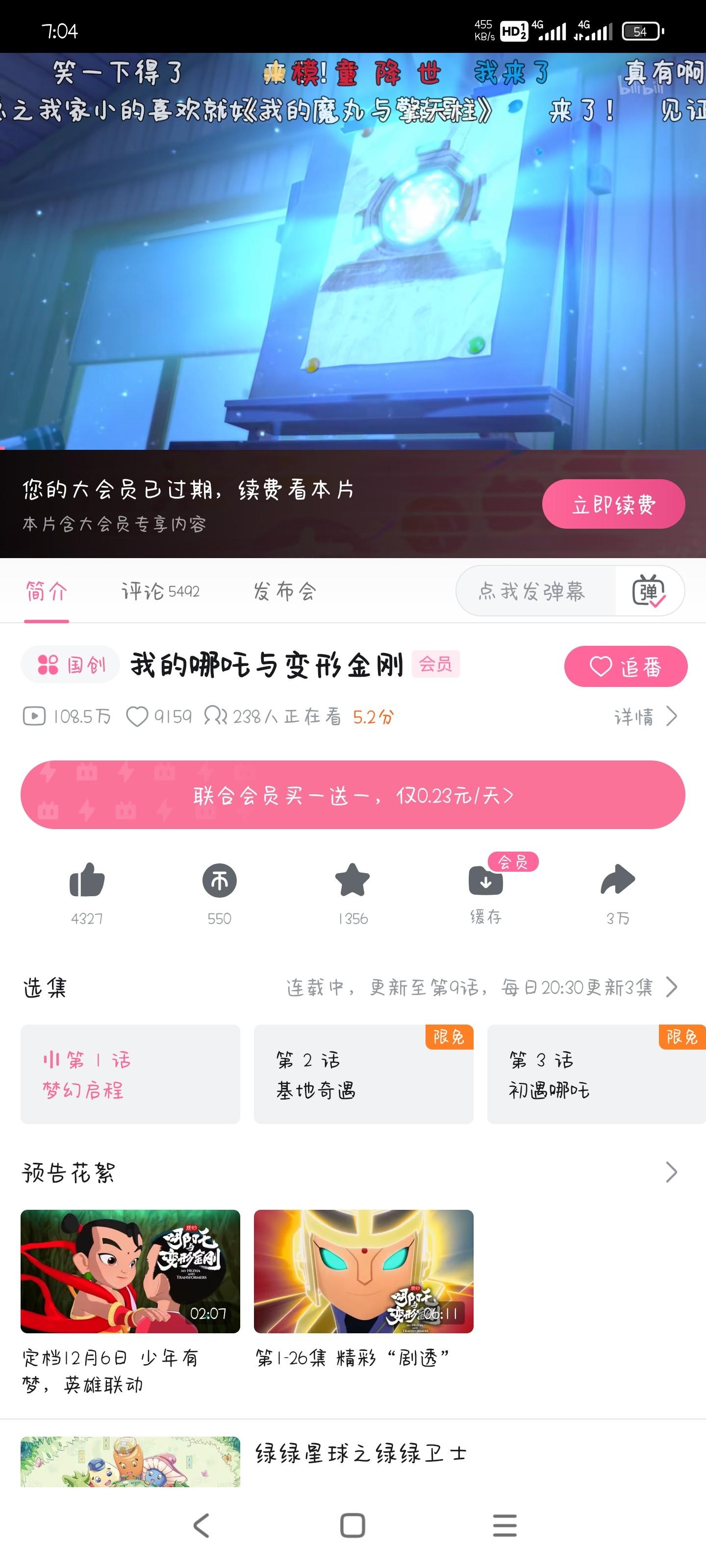Share this video
Image resolution: width=706 pixels, height=1568 pixels.
[x=618, y=882]
